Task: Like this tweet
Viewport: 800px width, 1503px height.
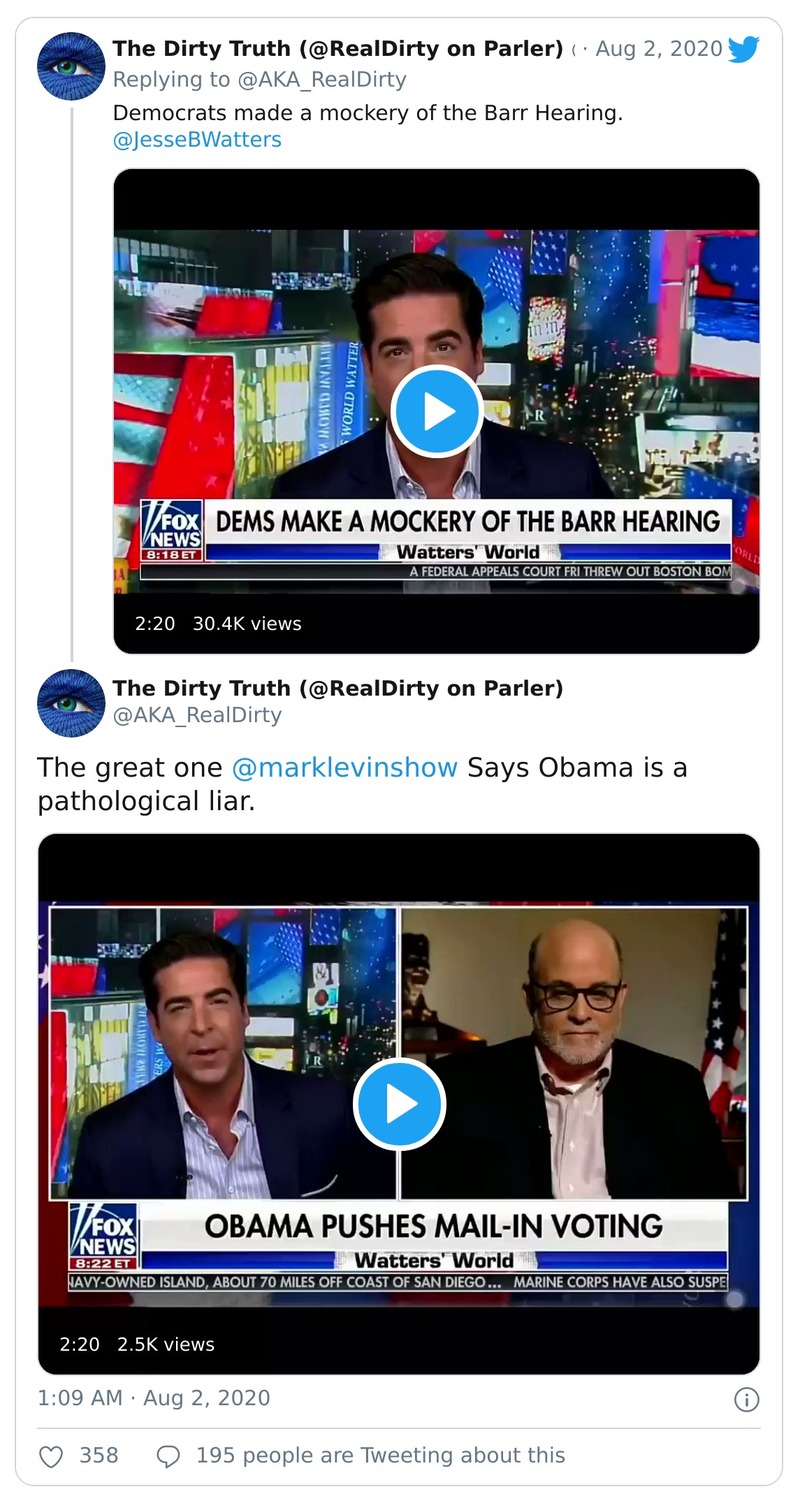Action: pos(51,1456)
